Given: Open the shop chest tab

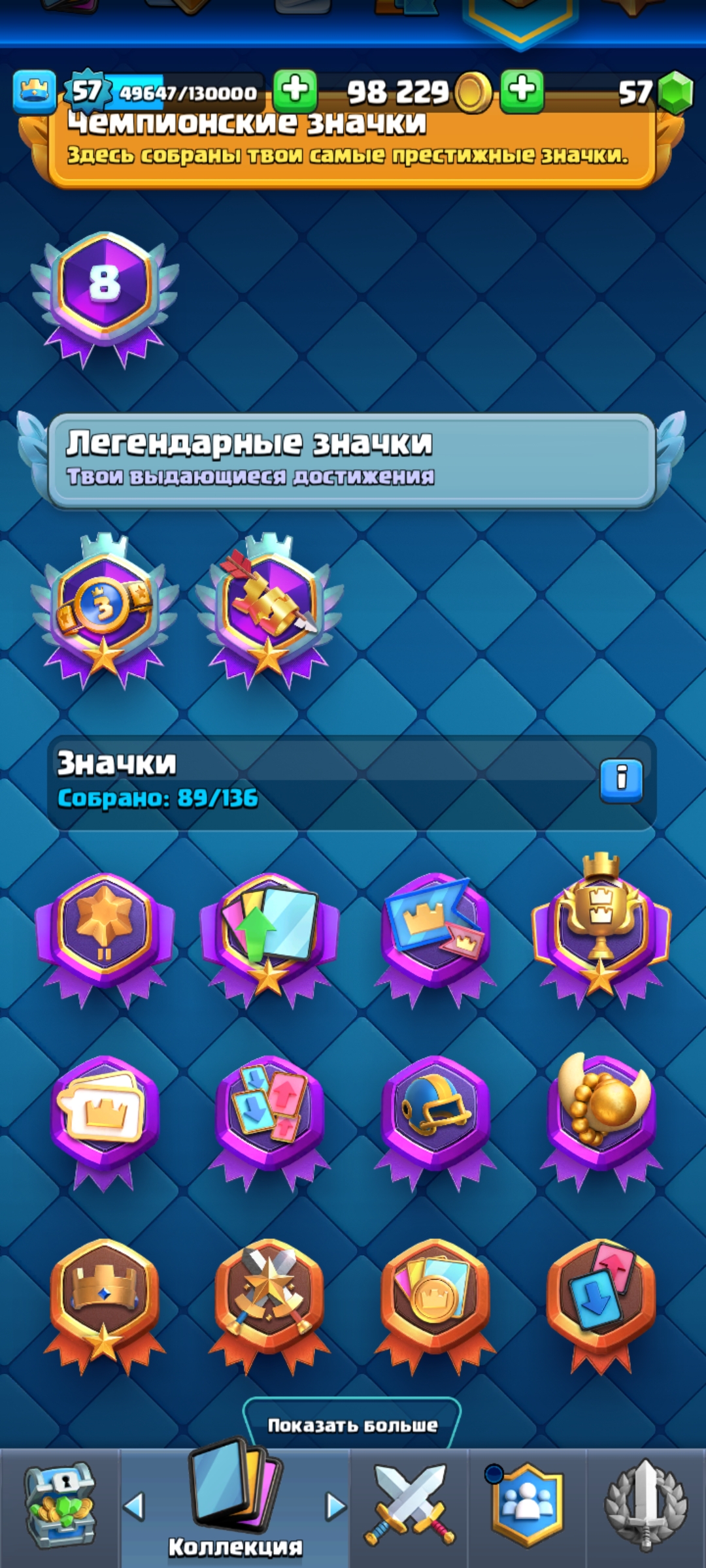Looking at the screenshot, I should pos(60,1506).
